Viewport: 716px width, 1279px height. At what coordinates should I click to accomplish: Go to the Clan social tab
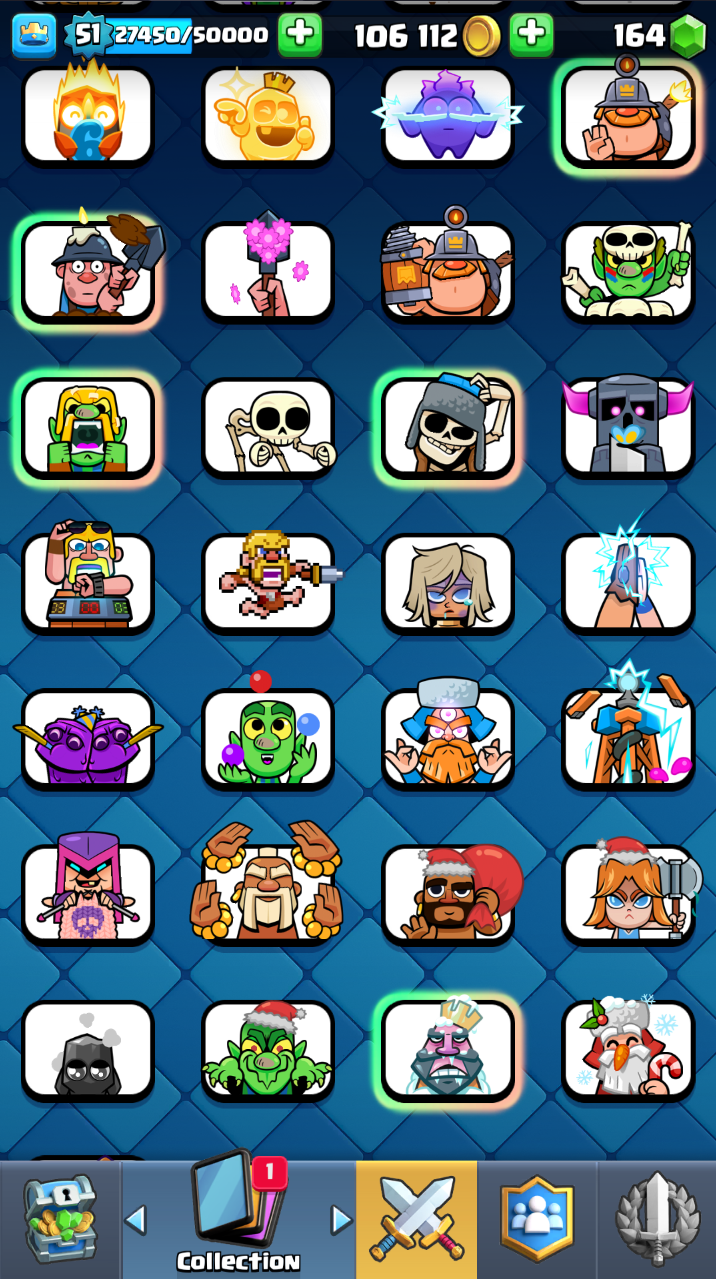coord(536,1220)
